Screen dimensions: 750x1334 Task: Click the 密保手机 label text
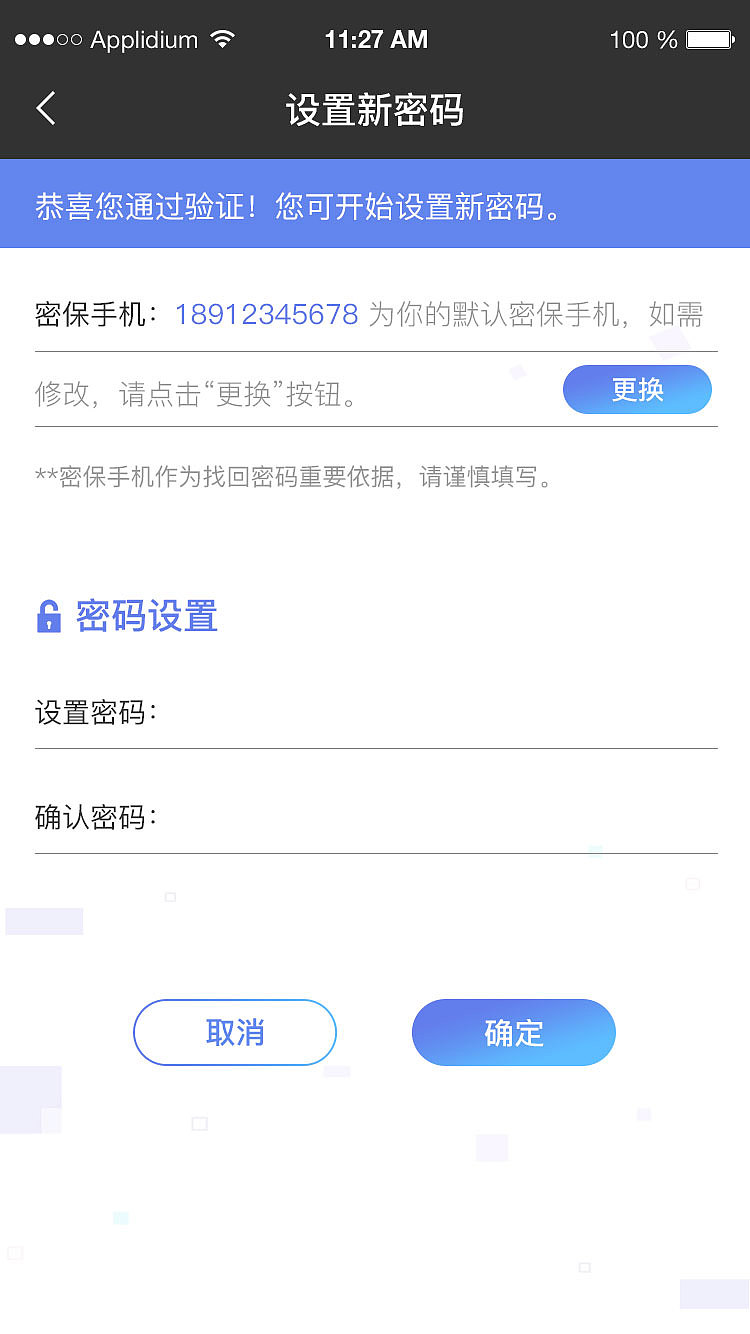95,313
